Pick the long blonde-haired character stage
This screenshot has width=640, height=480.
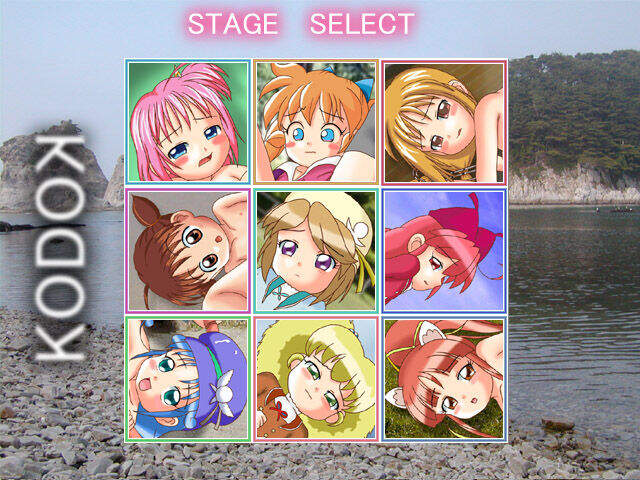pyautogui.click(x=444, y=122)
